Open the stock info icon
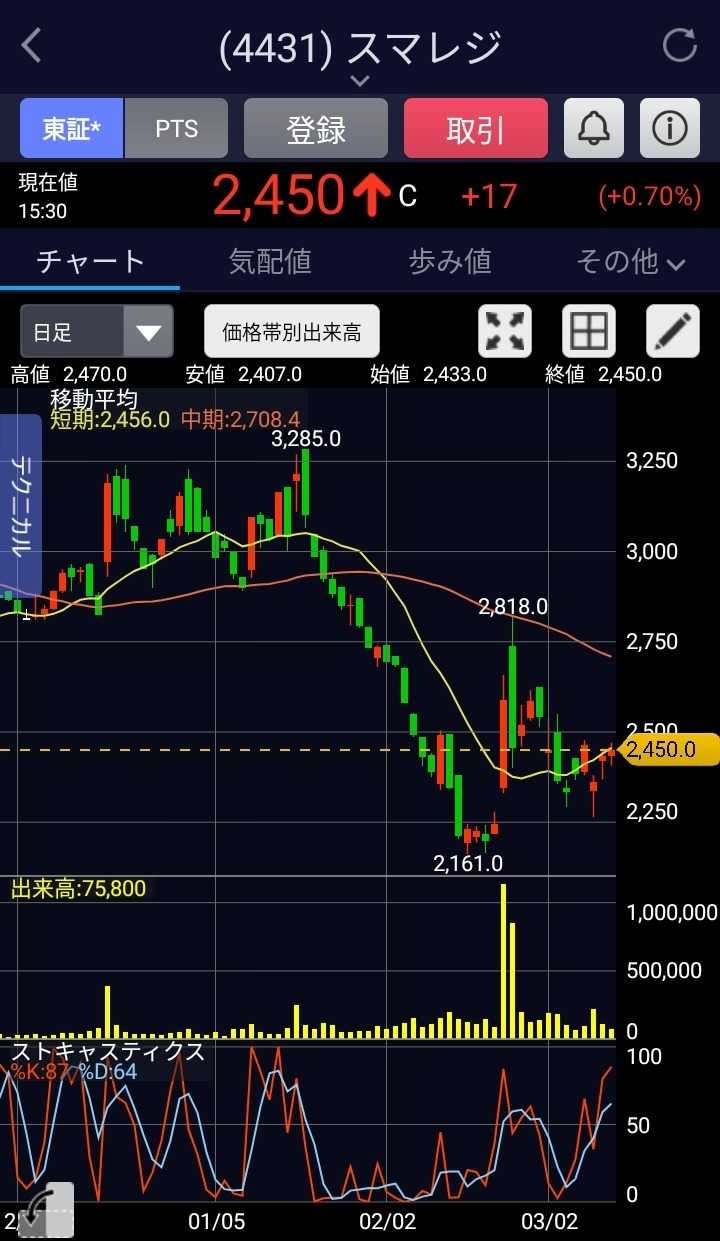720x1241 pixels. click(x=669, y=128)
